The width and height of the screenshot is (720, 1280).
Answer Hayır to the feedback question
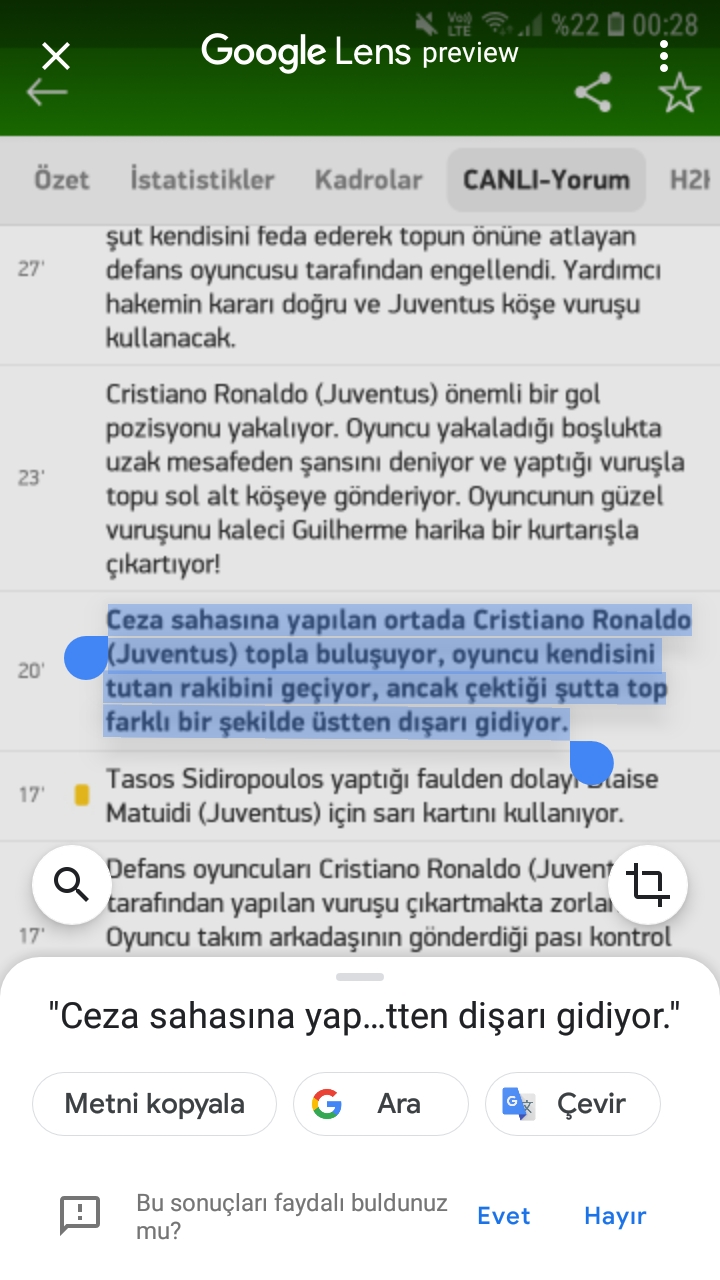click(x=615, y=1216)
